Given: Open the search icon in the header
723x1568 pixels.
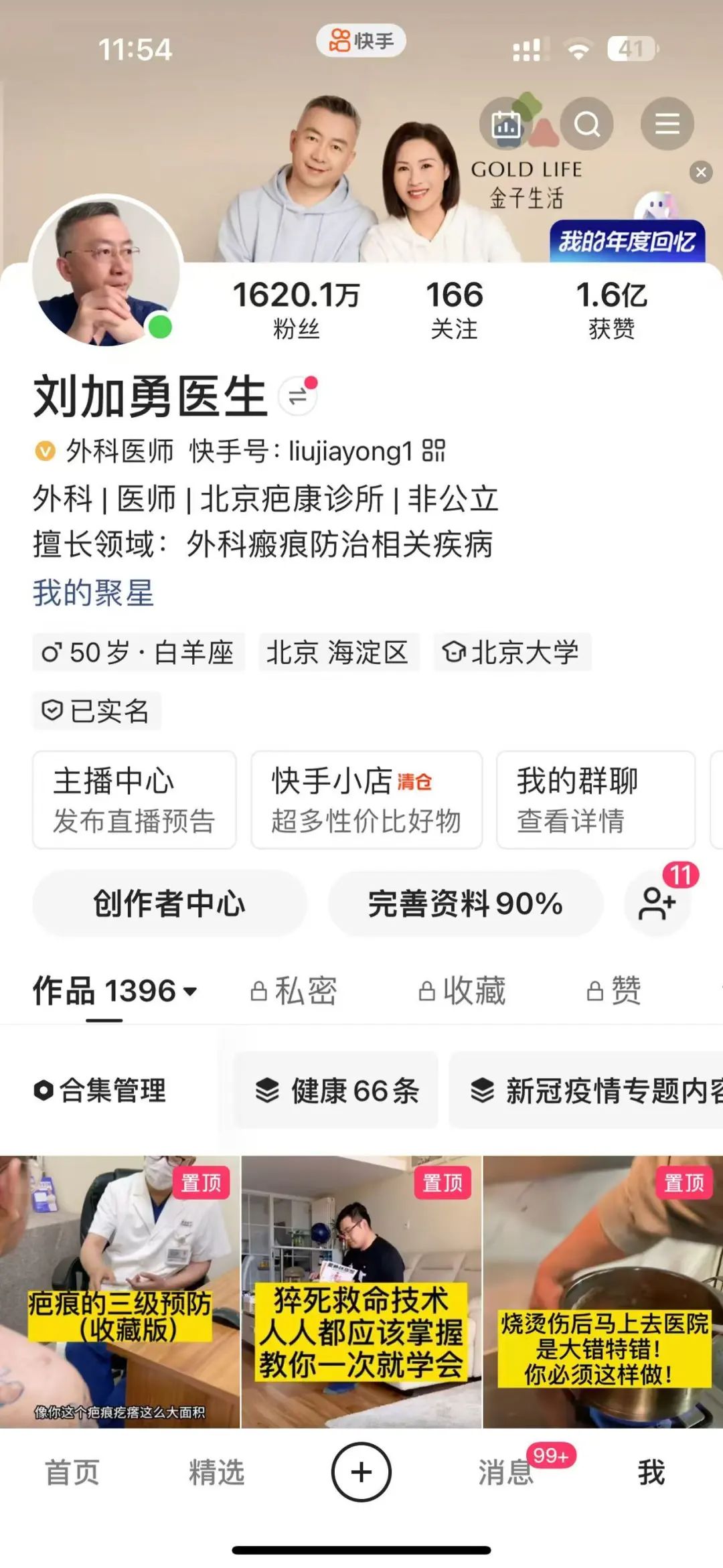Looking at the screenshot, I should click(587, 124).
